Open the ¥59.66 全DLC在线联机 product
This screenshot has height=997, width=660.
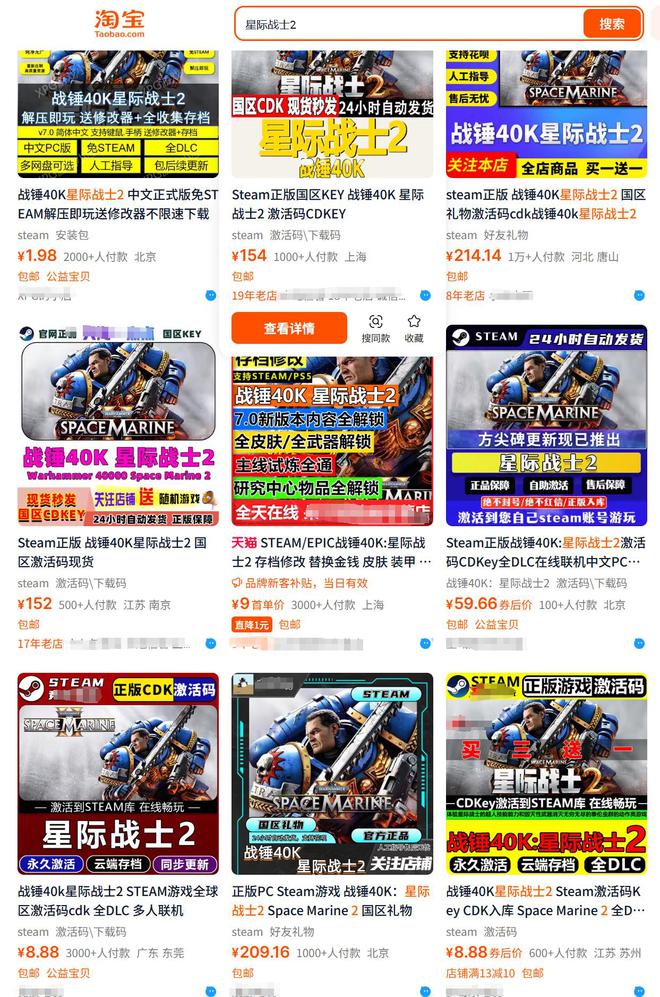pyautogui.click(x=546, y=551)
